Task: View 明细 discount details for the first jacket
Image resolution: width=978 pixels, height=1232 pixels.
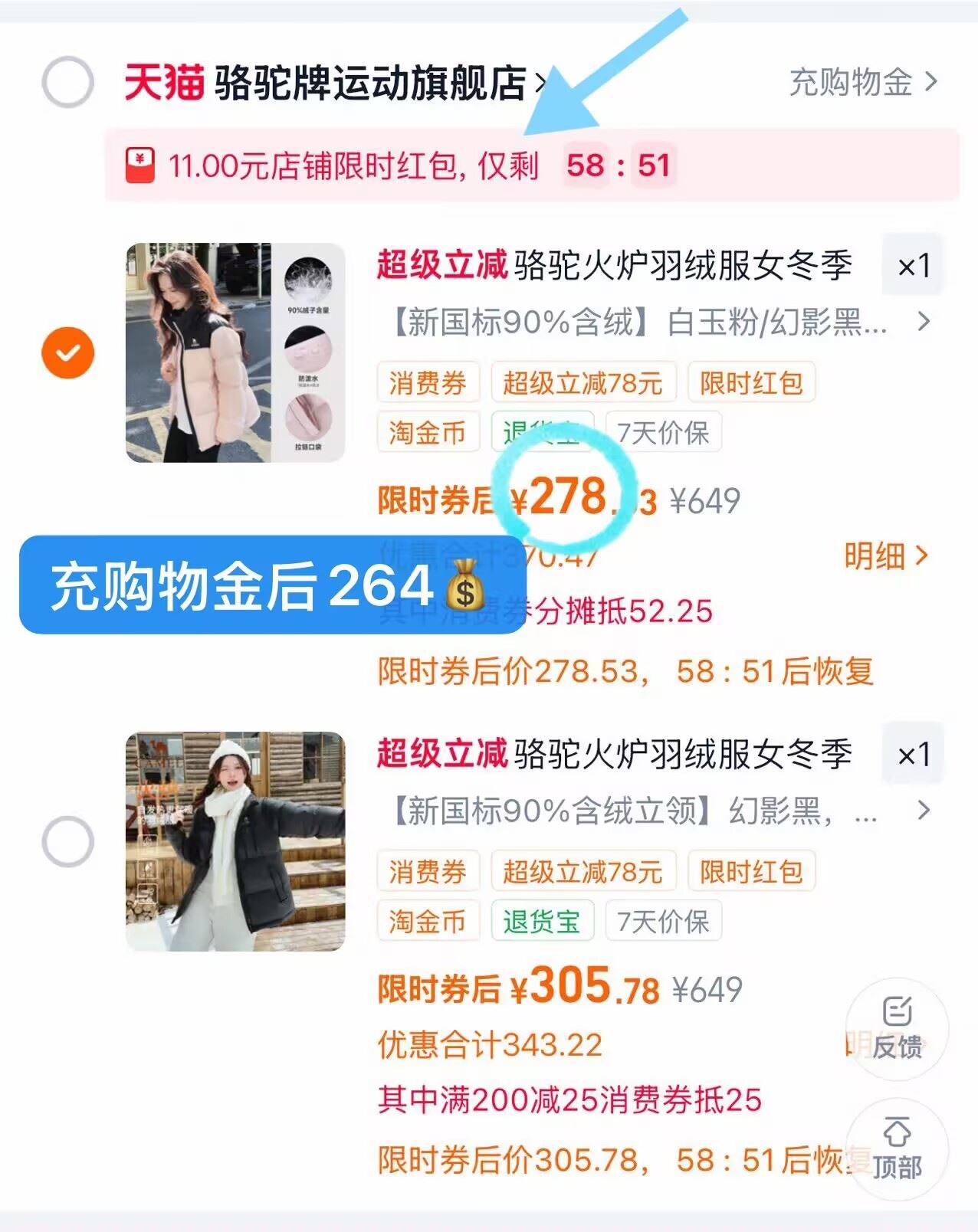Action: [x=885, y=555]
